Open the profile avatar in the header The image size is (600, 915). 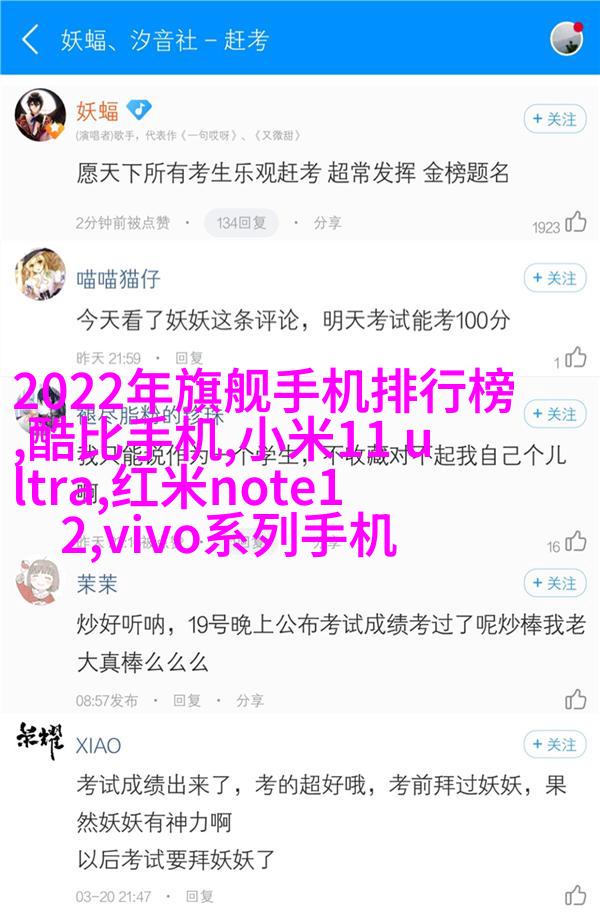click(568, 39)
